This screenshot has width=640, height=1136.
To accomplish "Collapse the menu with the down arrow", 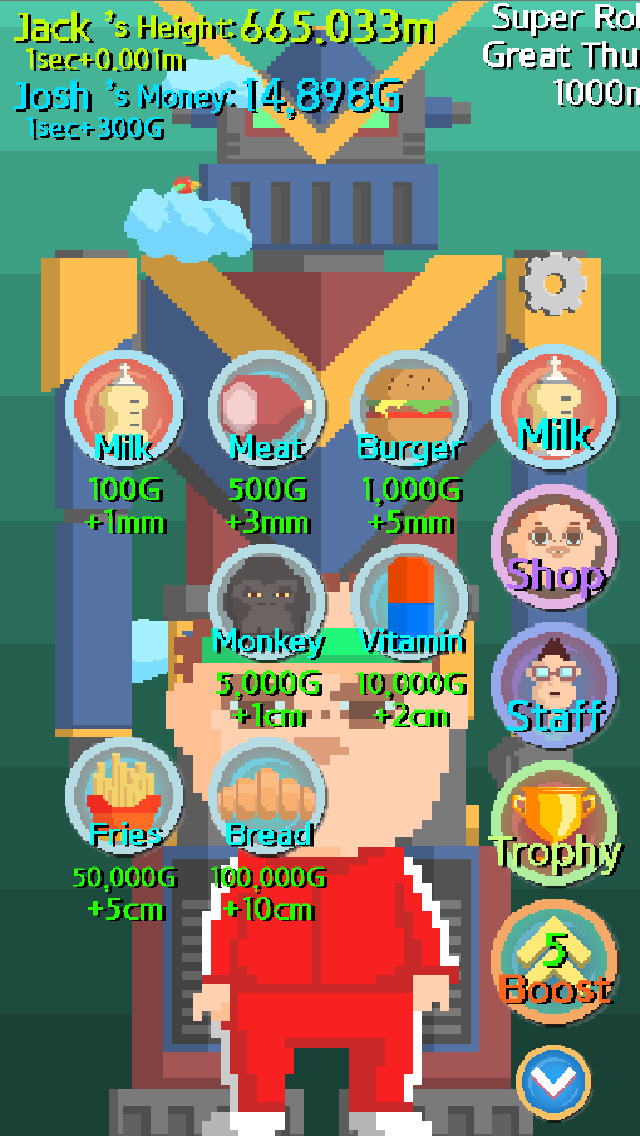I will pyautogui.click(x=553, y=1080).
